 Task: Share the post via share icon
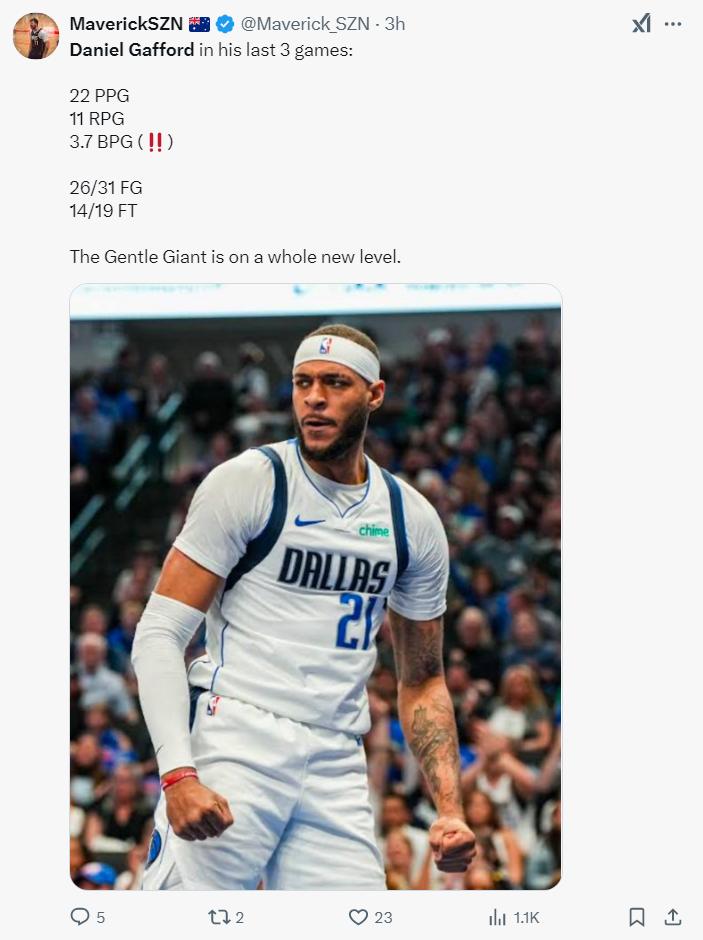(x=673, y=916)
